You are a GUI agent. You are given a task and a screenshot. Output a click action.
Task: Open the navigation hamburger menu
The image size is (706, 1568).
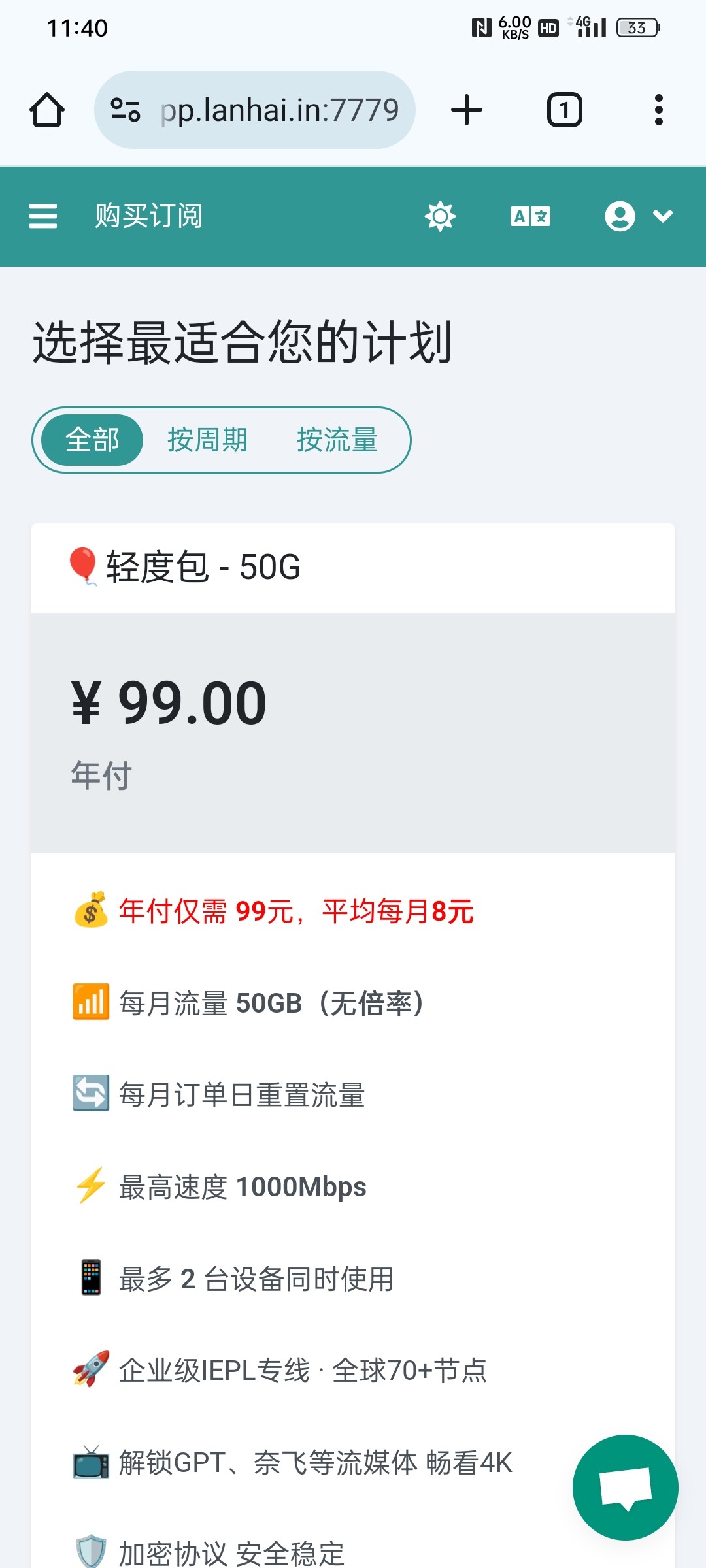tap(43, 216)
